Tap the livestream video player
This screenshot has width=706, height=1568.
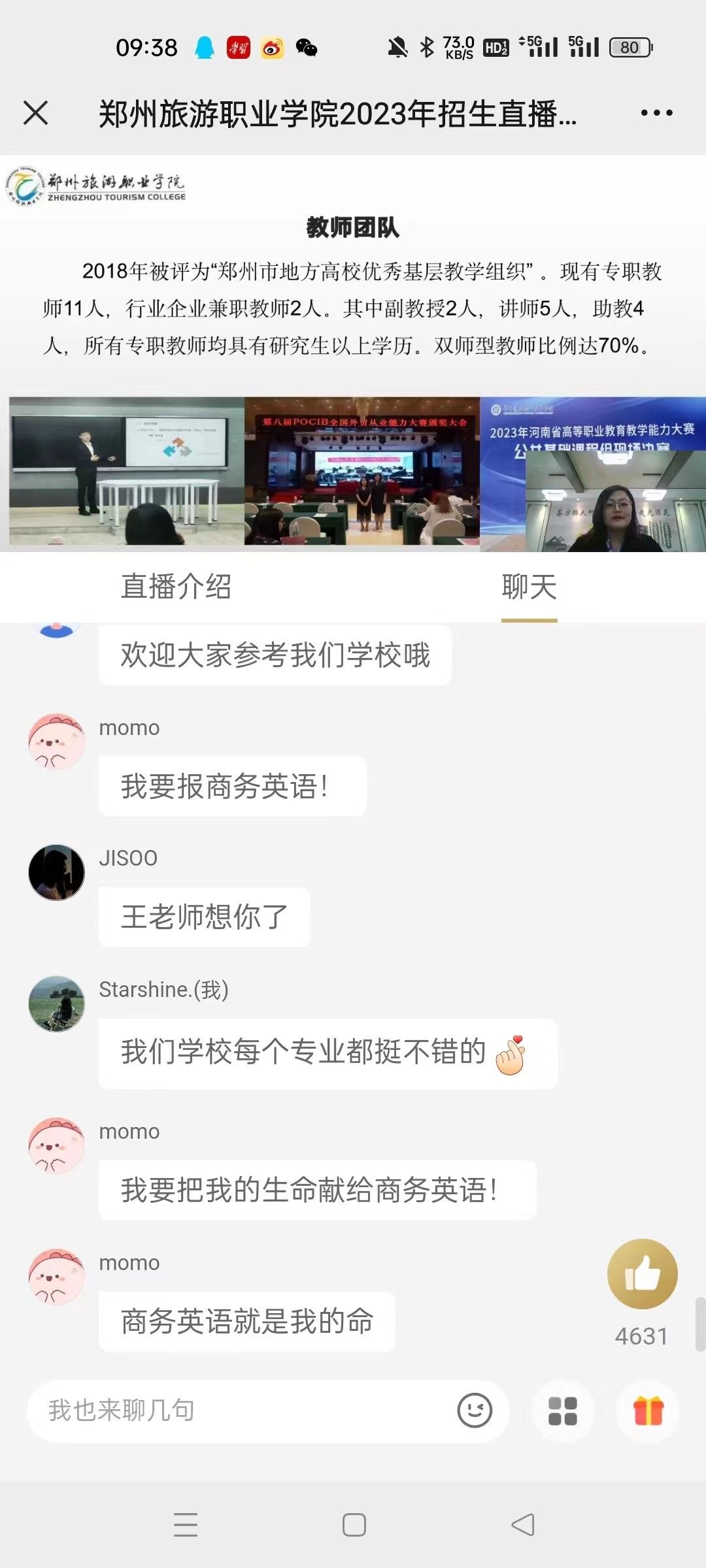353,353
